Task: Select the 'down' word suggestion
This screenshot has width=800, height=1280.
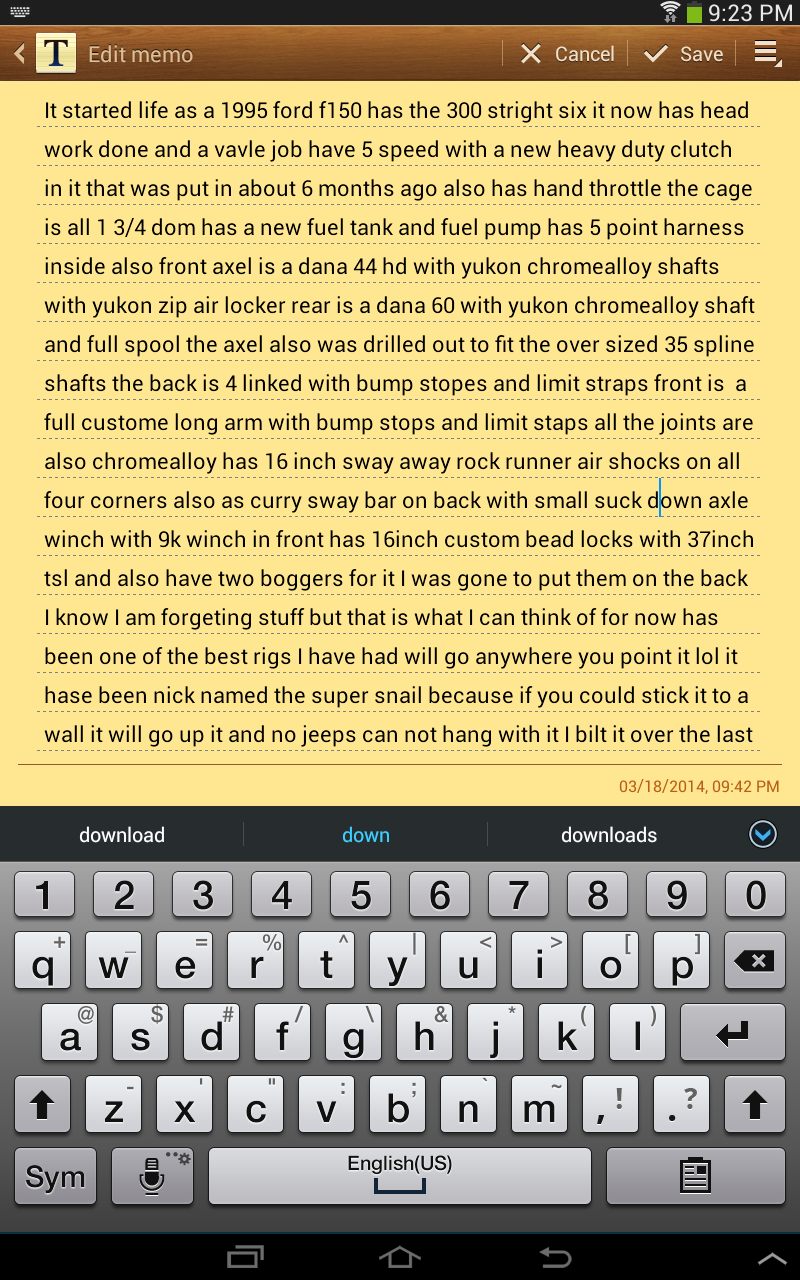Action: click(366, 835)
